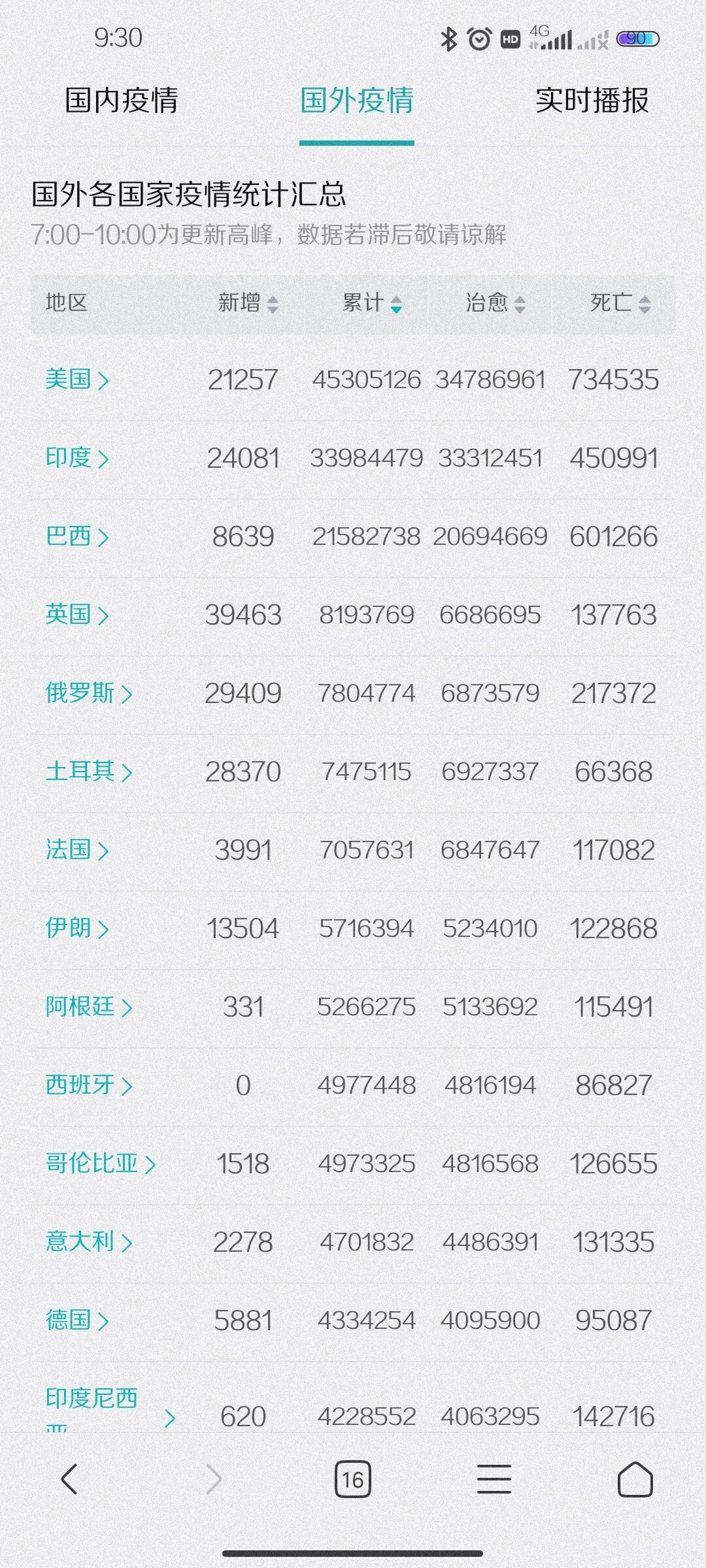Sort table by 治愈 column
The image size is (706, 1568).
495,303
